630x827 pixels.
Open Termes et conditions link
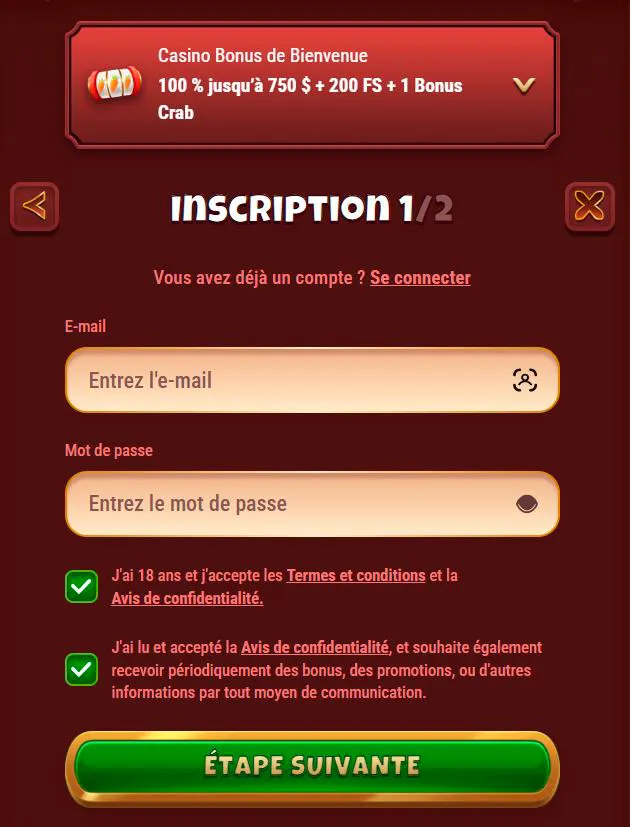pyautogui.click(x=356, y=576)
